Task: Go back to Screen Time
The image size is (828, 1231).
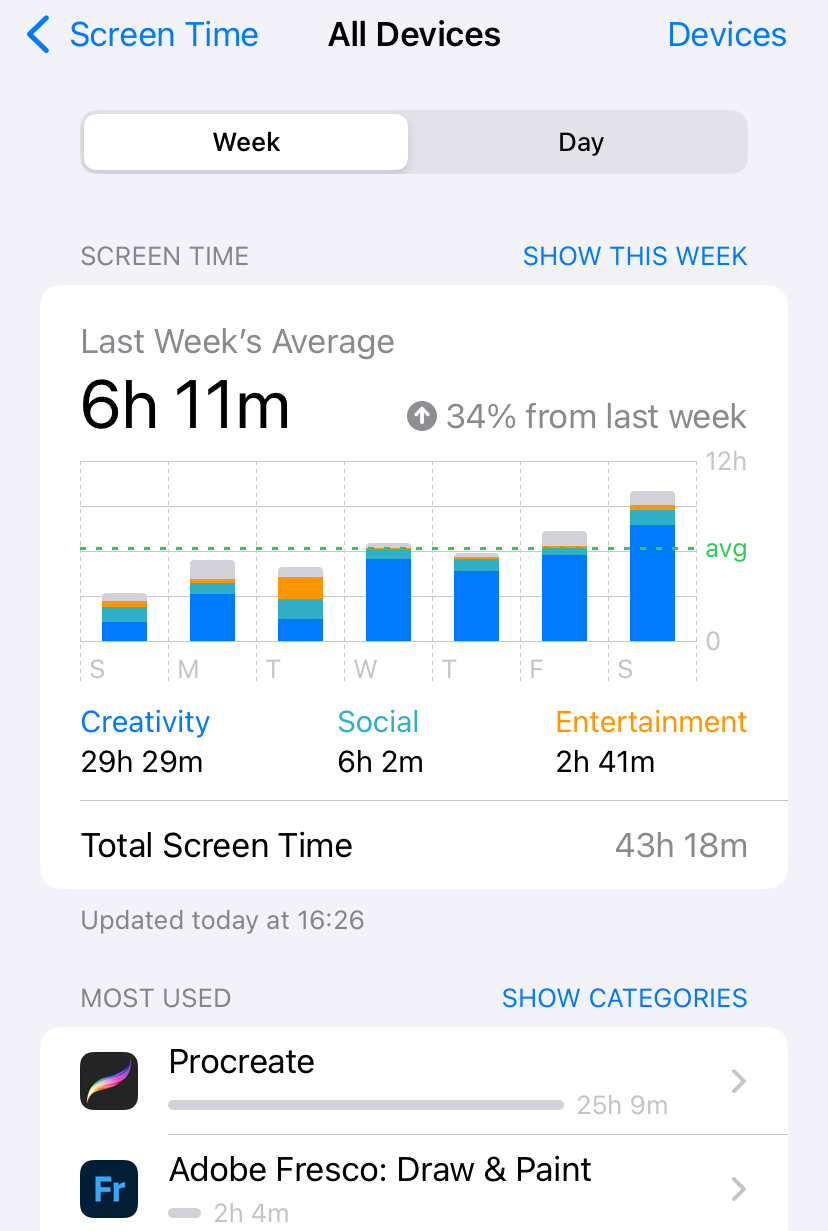Action: (143, 35)
